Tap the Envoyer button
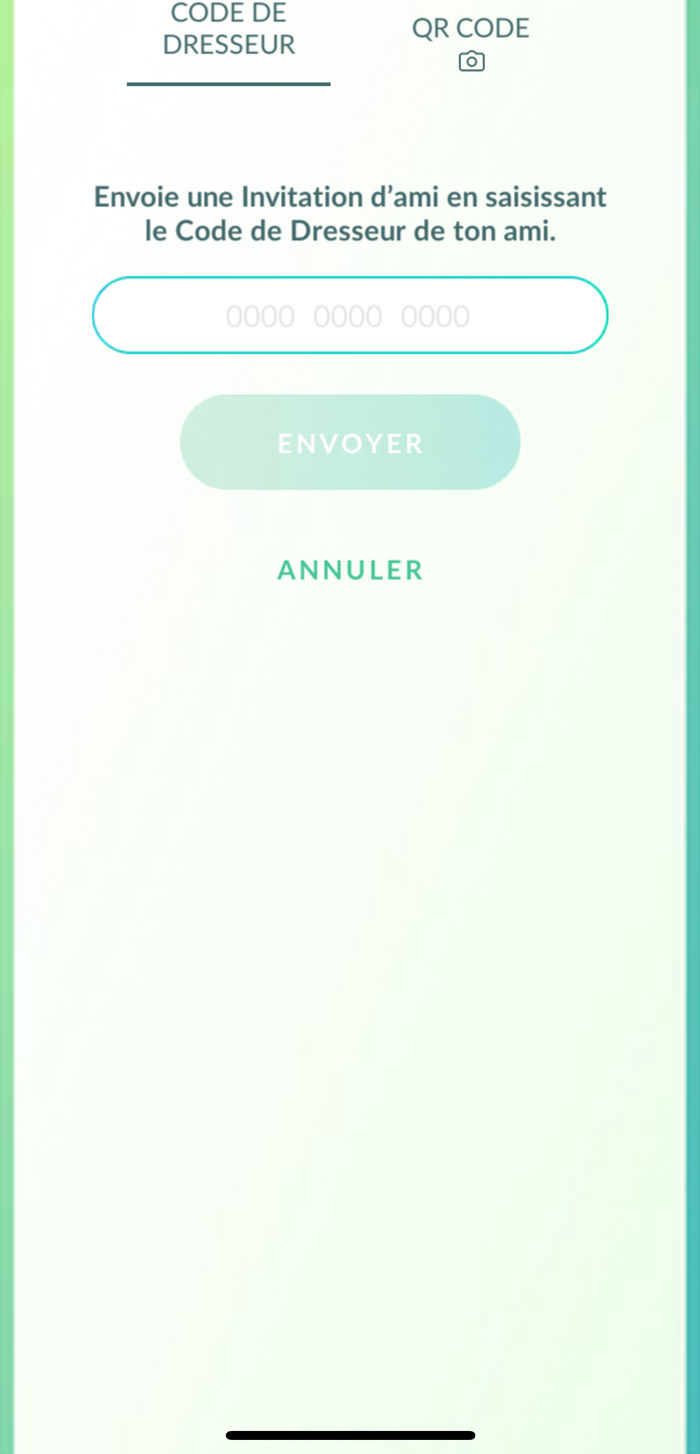Image resolution: width=700 pixels, height=1454 pixels. pyautogui.click(x=350, y=442)
